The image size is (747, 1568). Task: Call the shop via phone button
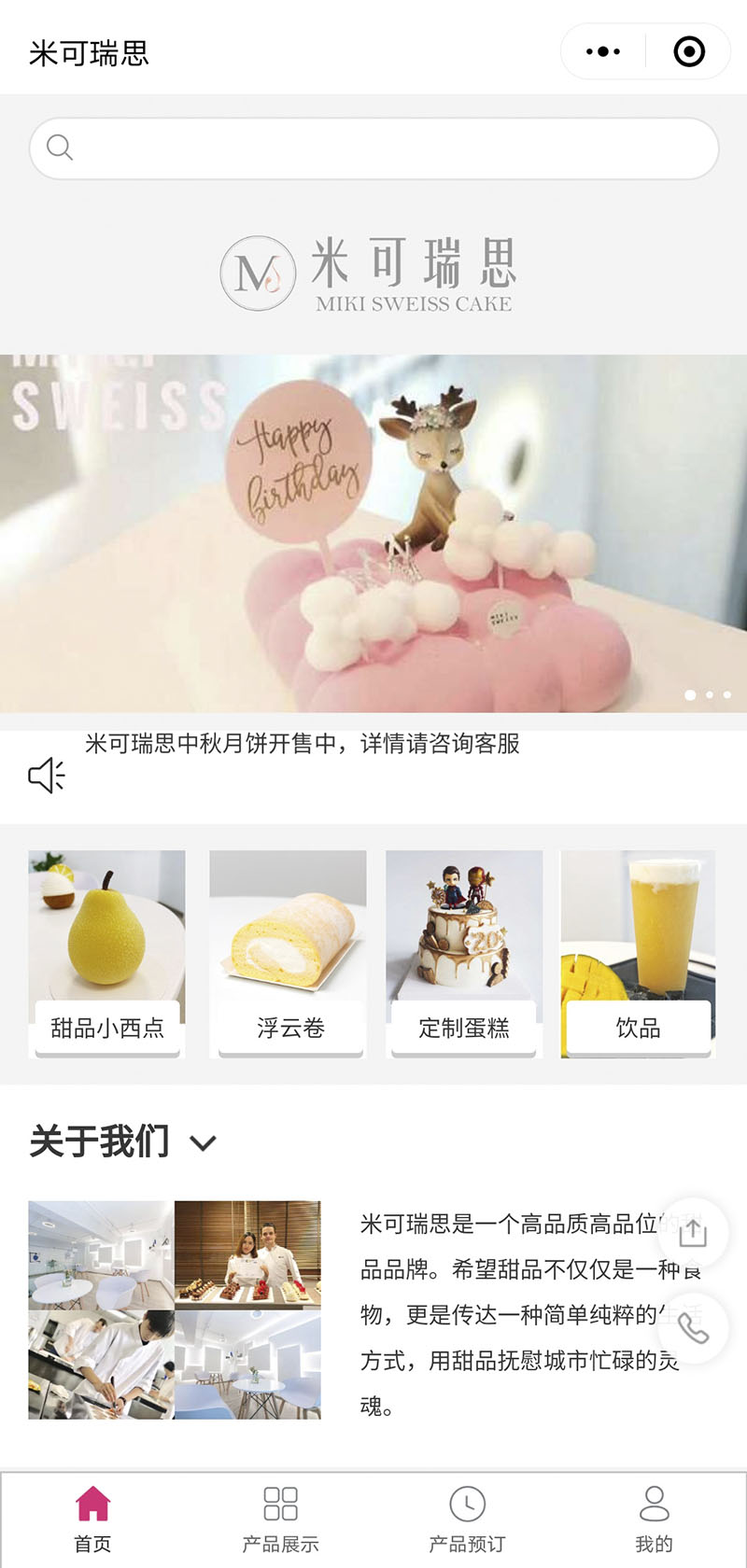[x=693, y=1328]
